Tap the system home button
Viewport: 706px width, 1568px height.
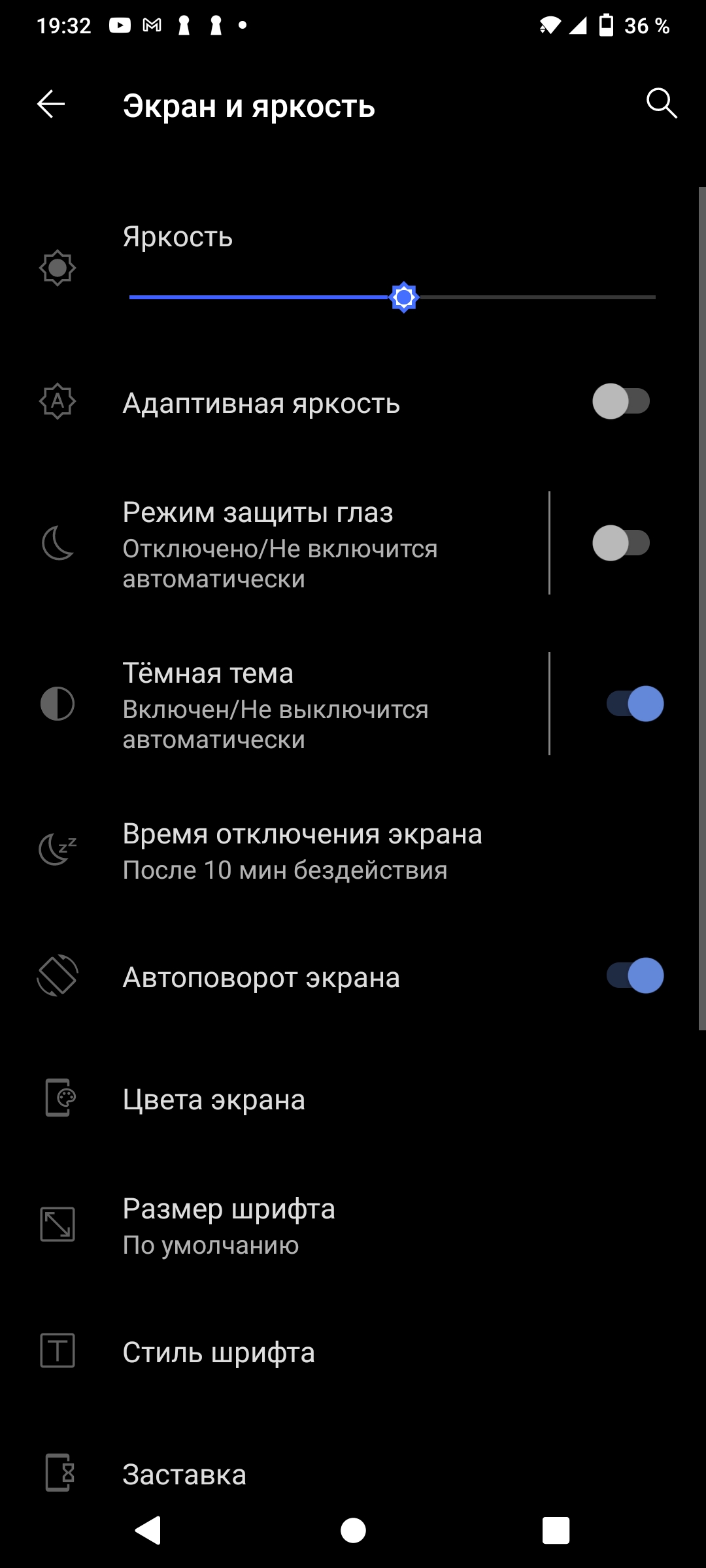[x=353, y=1530]
